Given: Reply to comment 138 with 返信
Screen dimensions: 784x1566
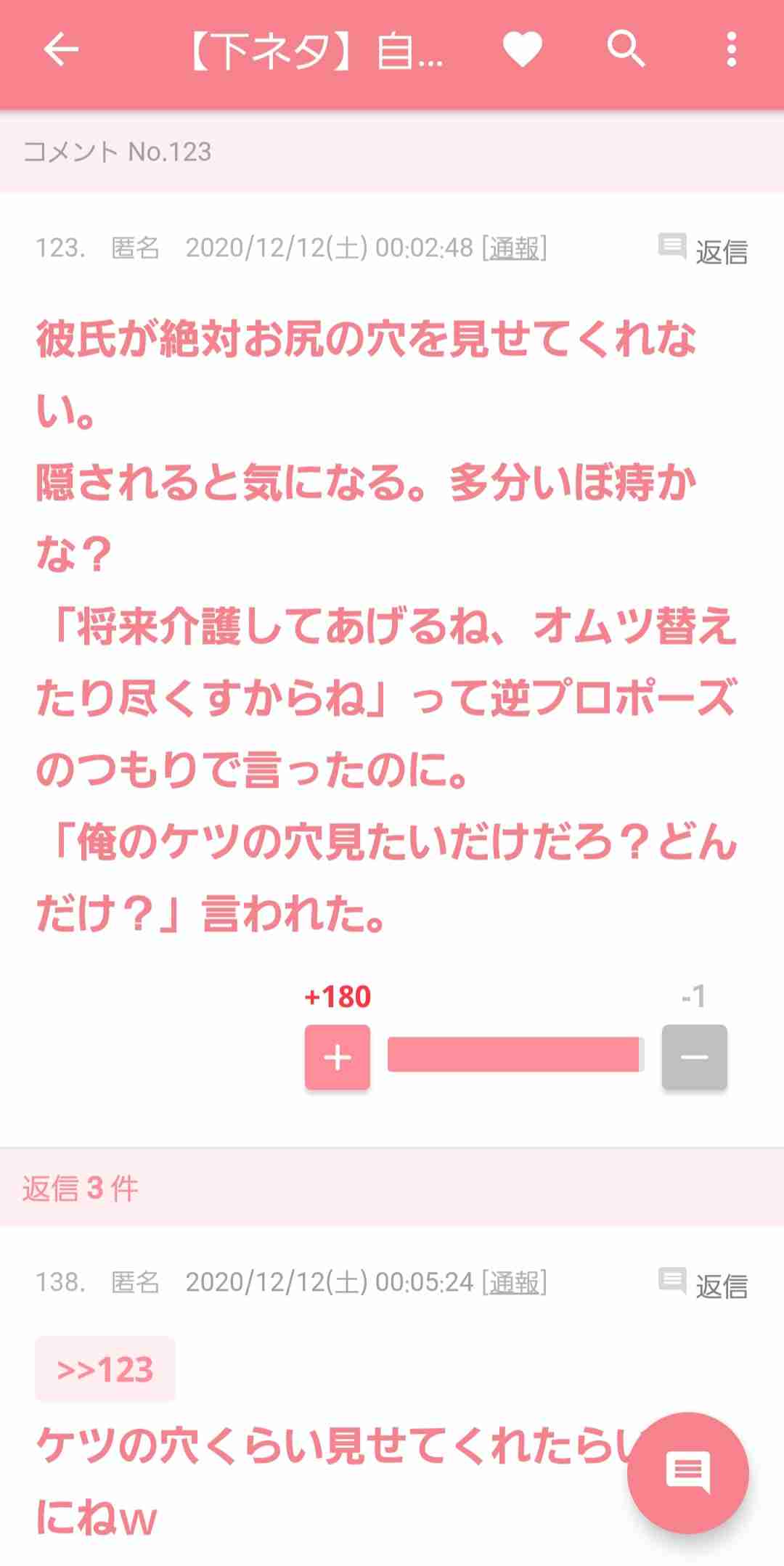Looking at the screenshot, I should 702,1284.
